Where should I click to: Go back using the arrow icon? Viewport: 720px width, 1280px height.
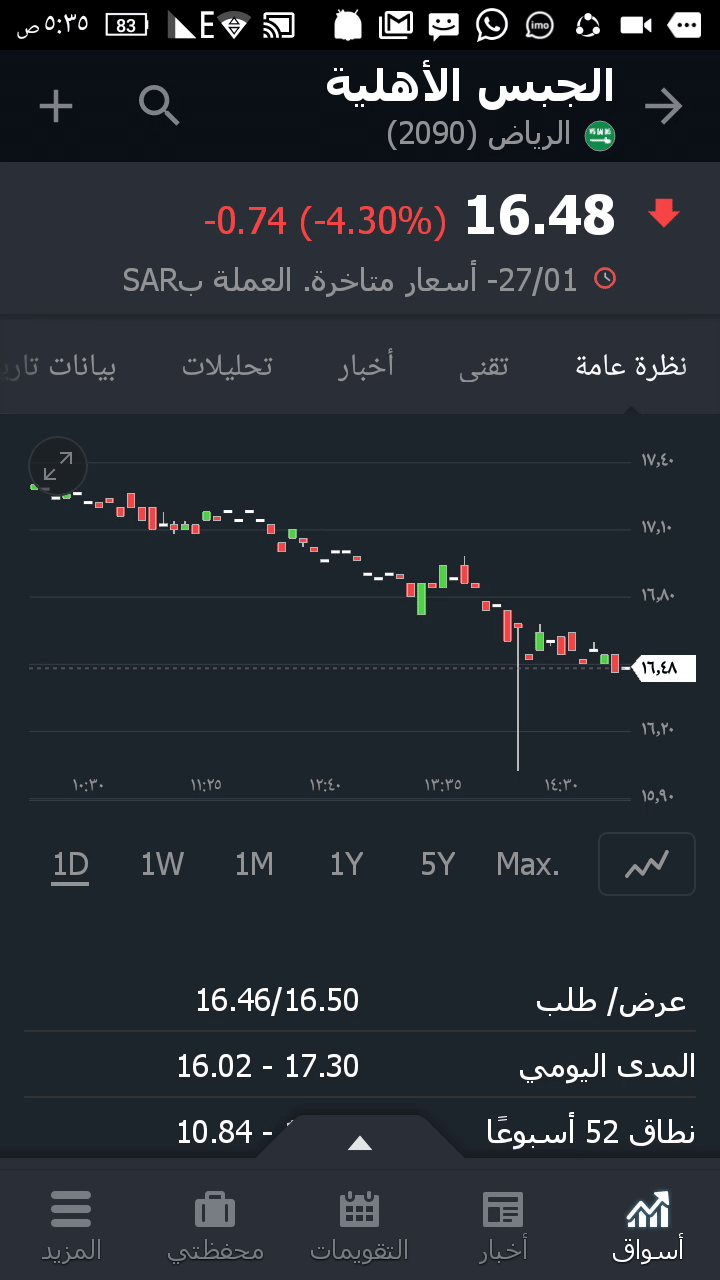coord(663,107)
